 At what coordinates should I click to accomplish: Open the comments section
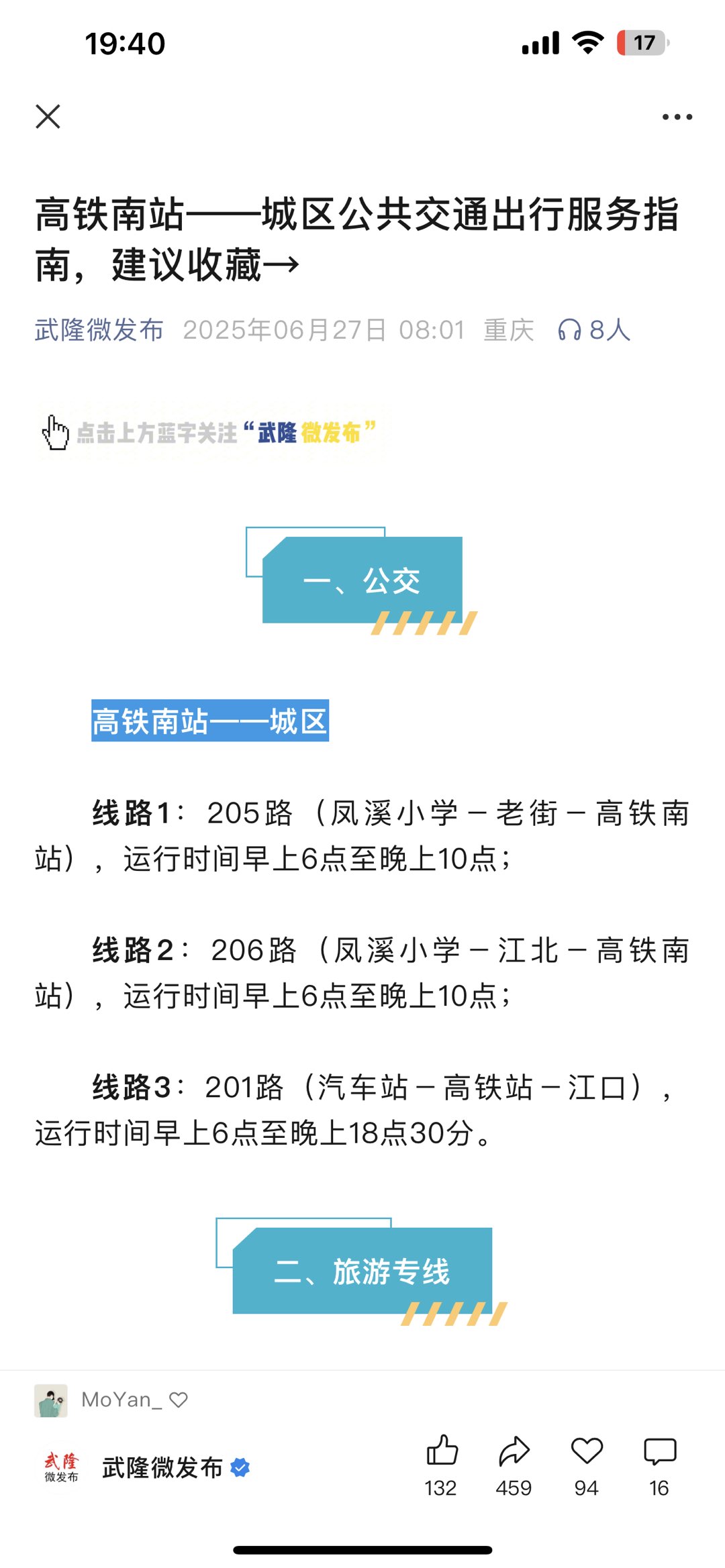pyautogui.click(x=659, y=1451)
